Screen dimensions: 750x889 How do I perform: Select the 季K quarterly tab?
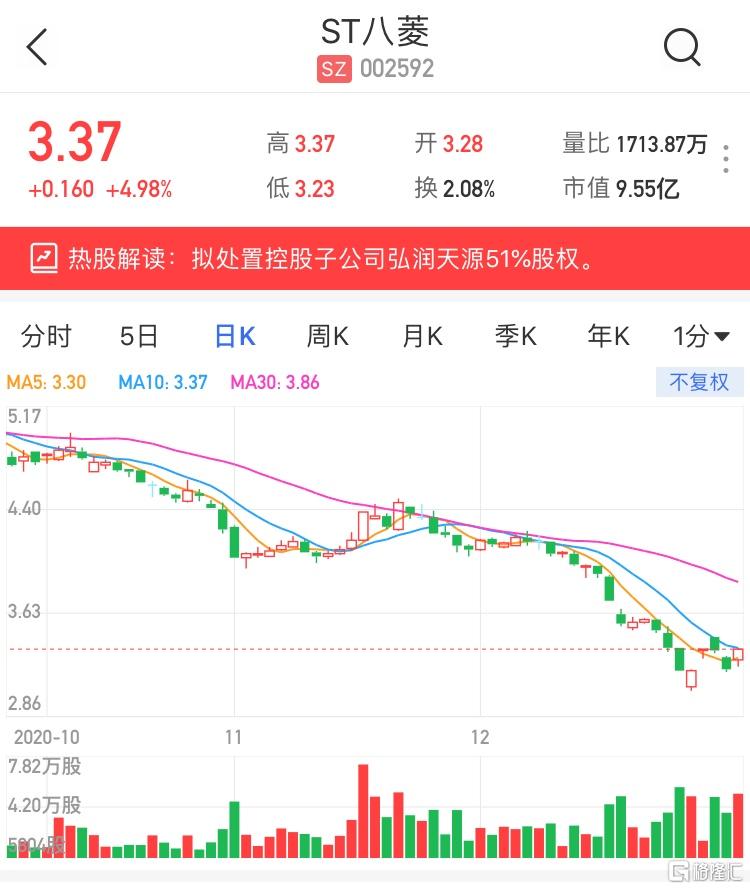coord(514,337)
